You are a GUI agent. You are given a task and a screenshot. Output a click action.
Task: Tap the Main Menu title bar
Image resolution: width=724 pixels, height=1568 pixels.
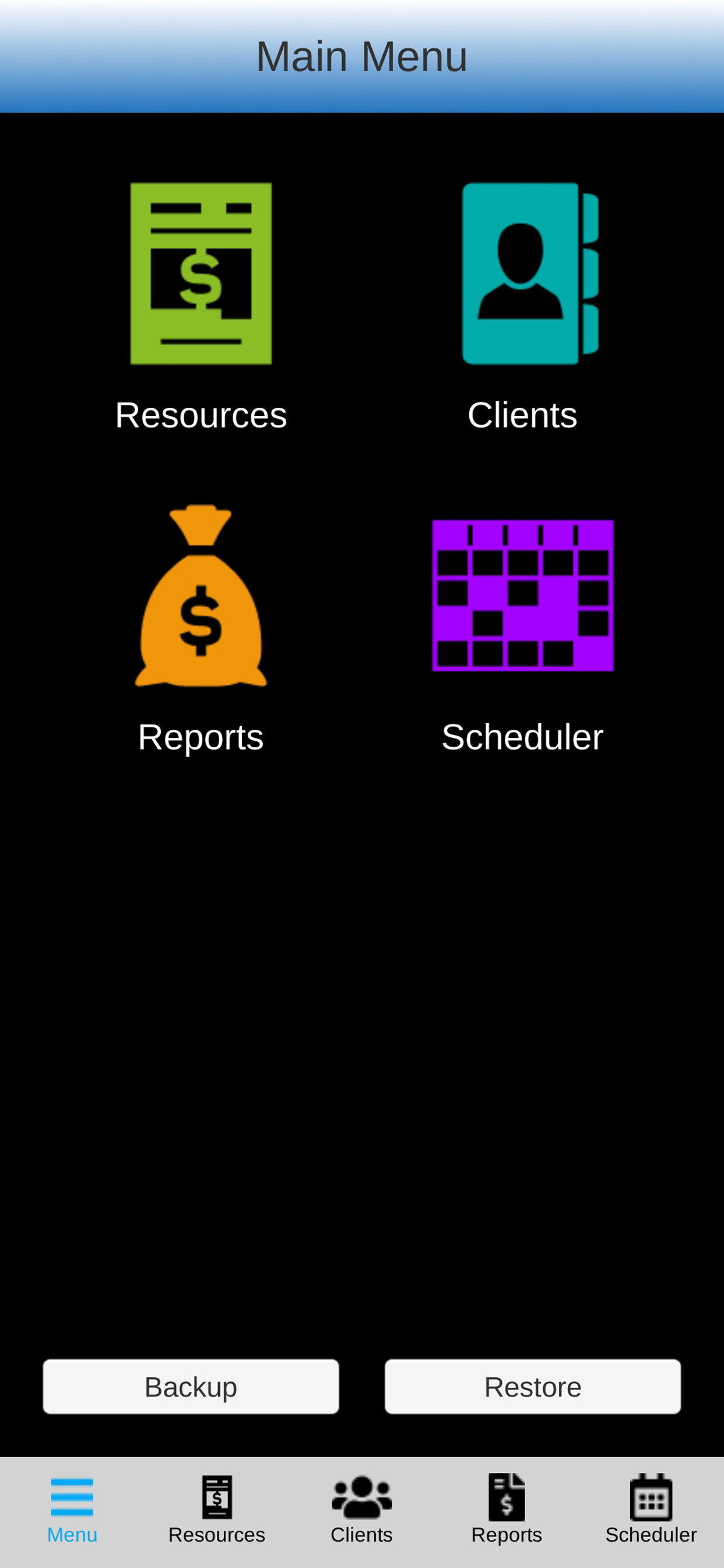click(x=362, y=55)
